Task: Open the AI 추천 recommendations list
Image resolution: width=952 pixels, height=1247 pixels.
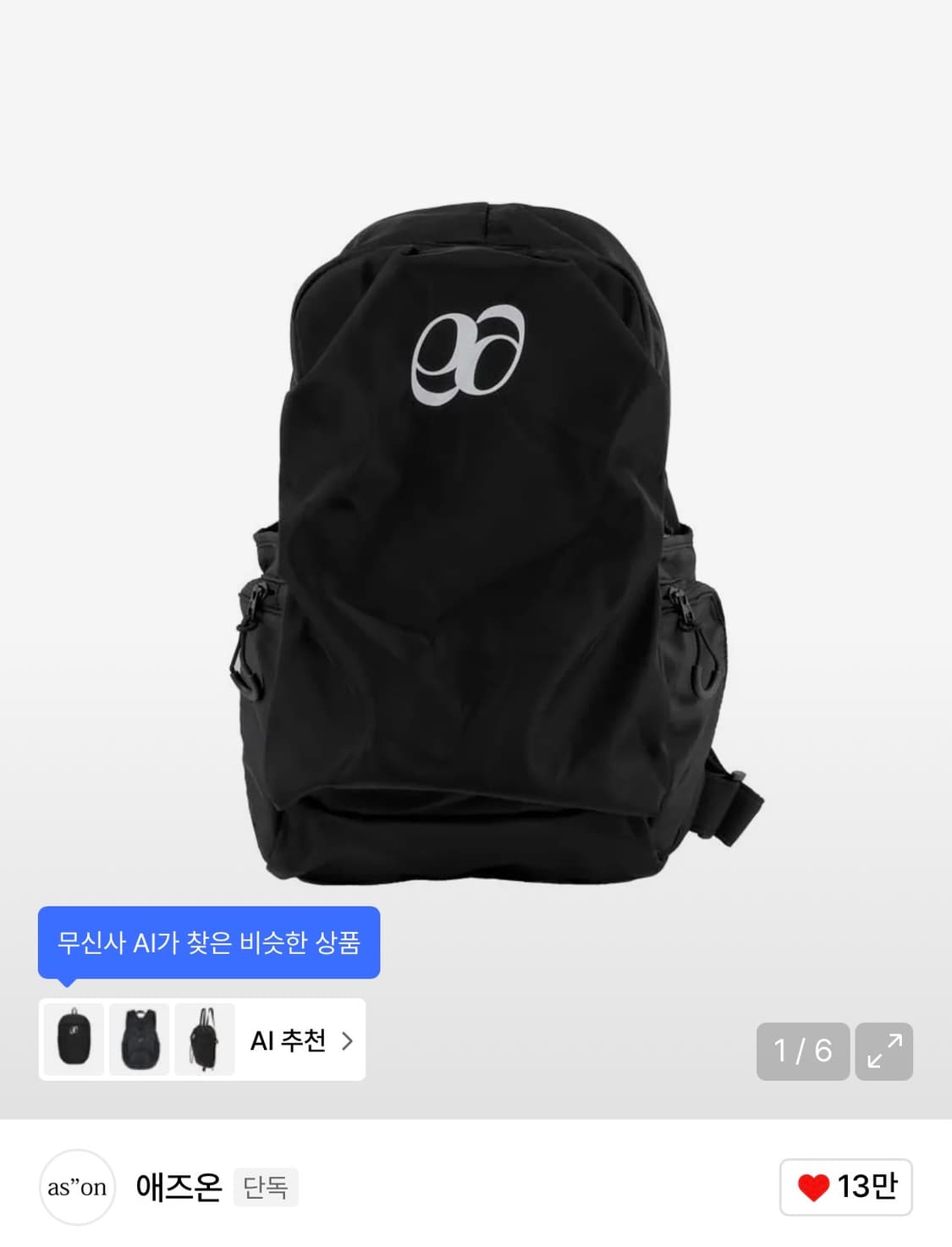Action: [288, 1040]
